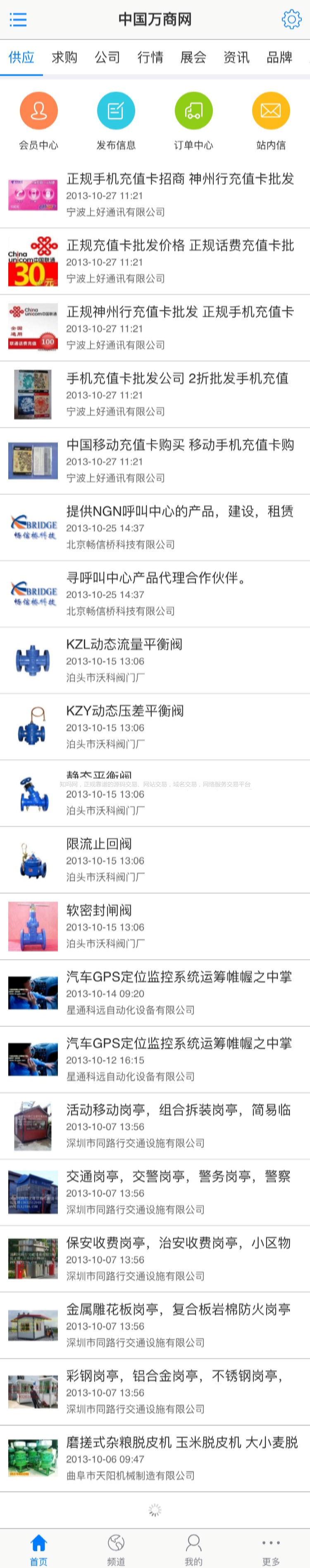View KZL动态流量平衡阀 listing
The height and width of the screenshot is (1568, 310).
tap(124, 645)
